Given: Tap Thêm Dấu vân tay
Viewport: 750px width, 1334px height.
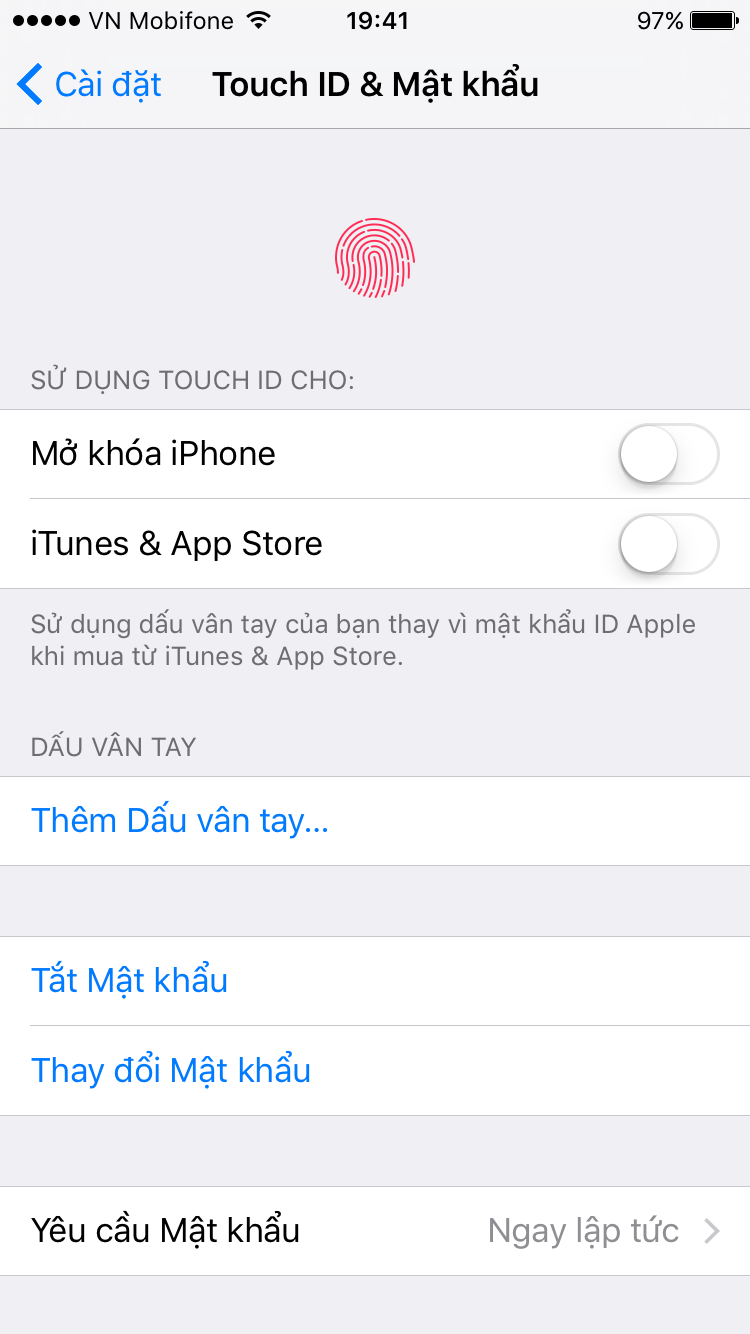Looking at the screenshot, I should coord(375,821).
